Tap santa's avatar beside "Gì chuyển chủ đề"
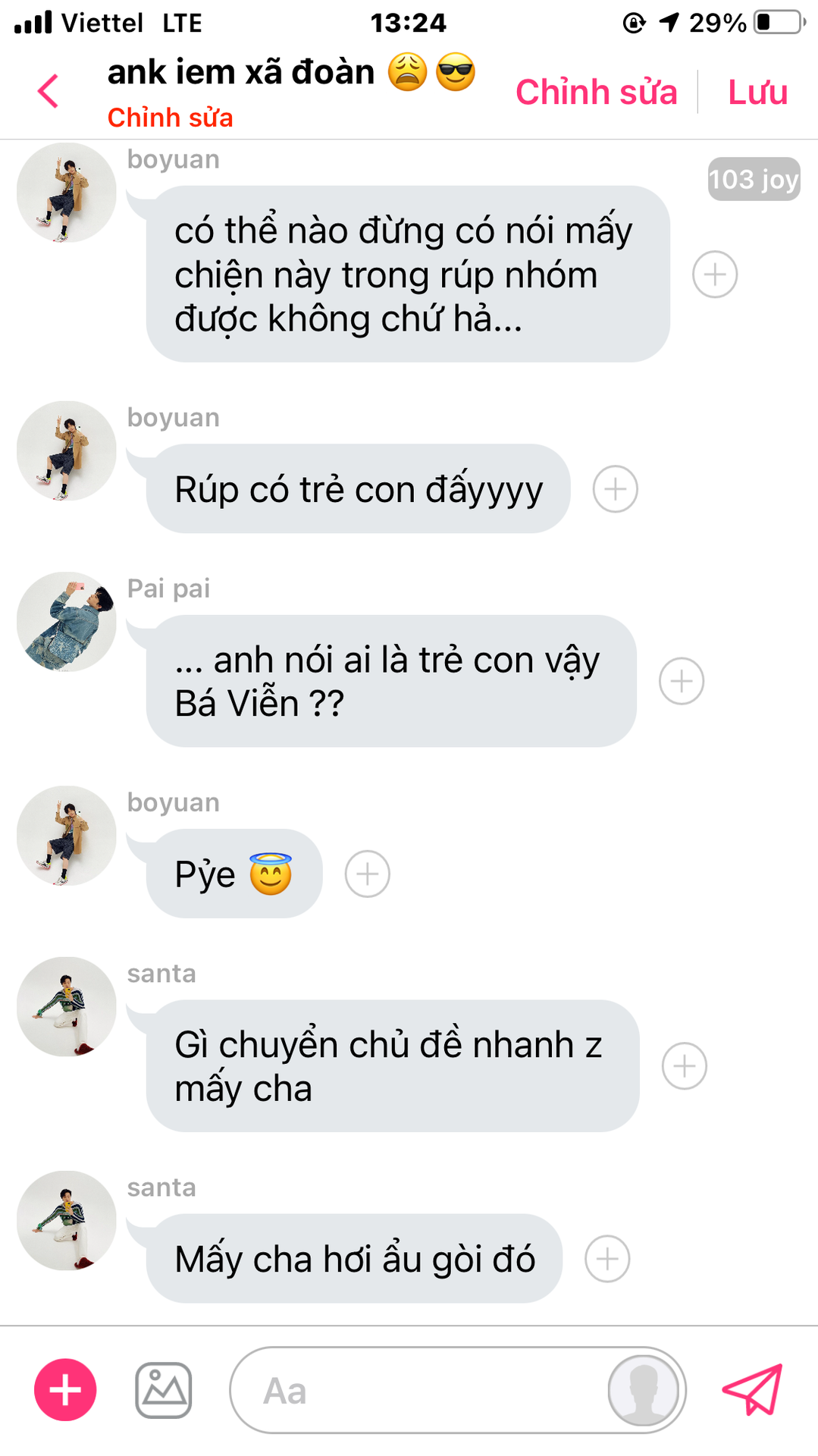 coord(67,1006)
